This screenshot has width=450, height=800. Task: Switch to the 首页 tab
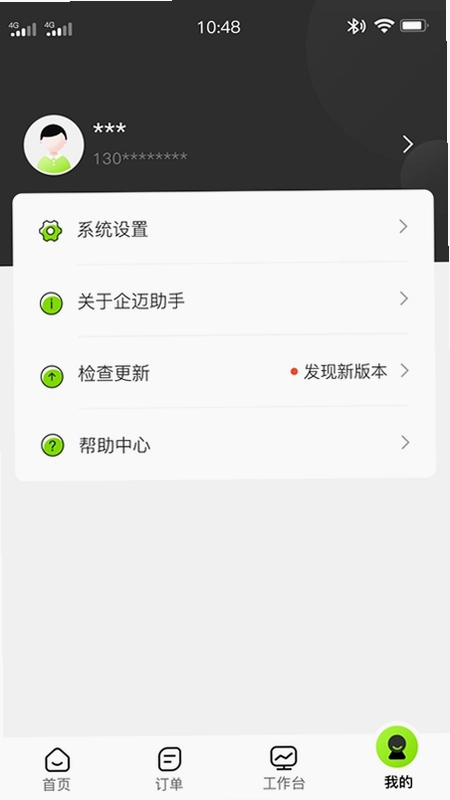pos(57,769)
